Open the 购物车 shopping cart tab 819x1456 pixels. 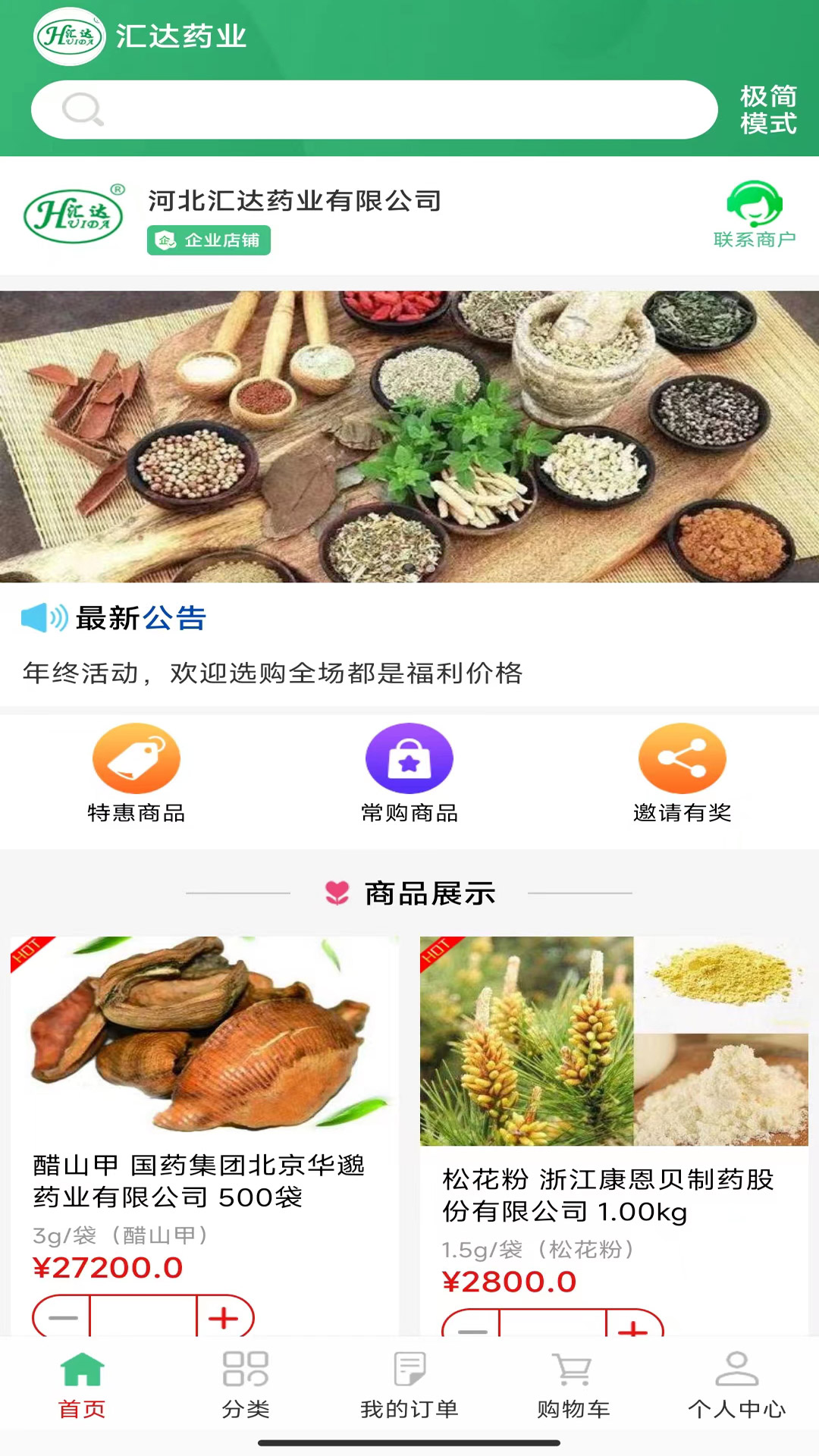pos(573,1385)
